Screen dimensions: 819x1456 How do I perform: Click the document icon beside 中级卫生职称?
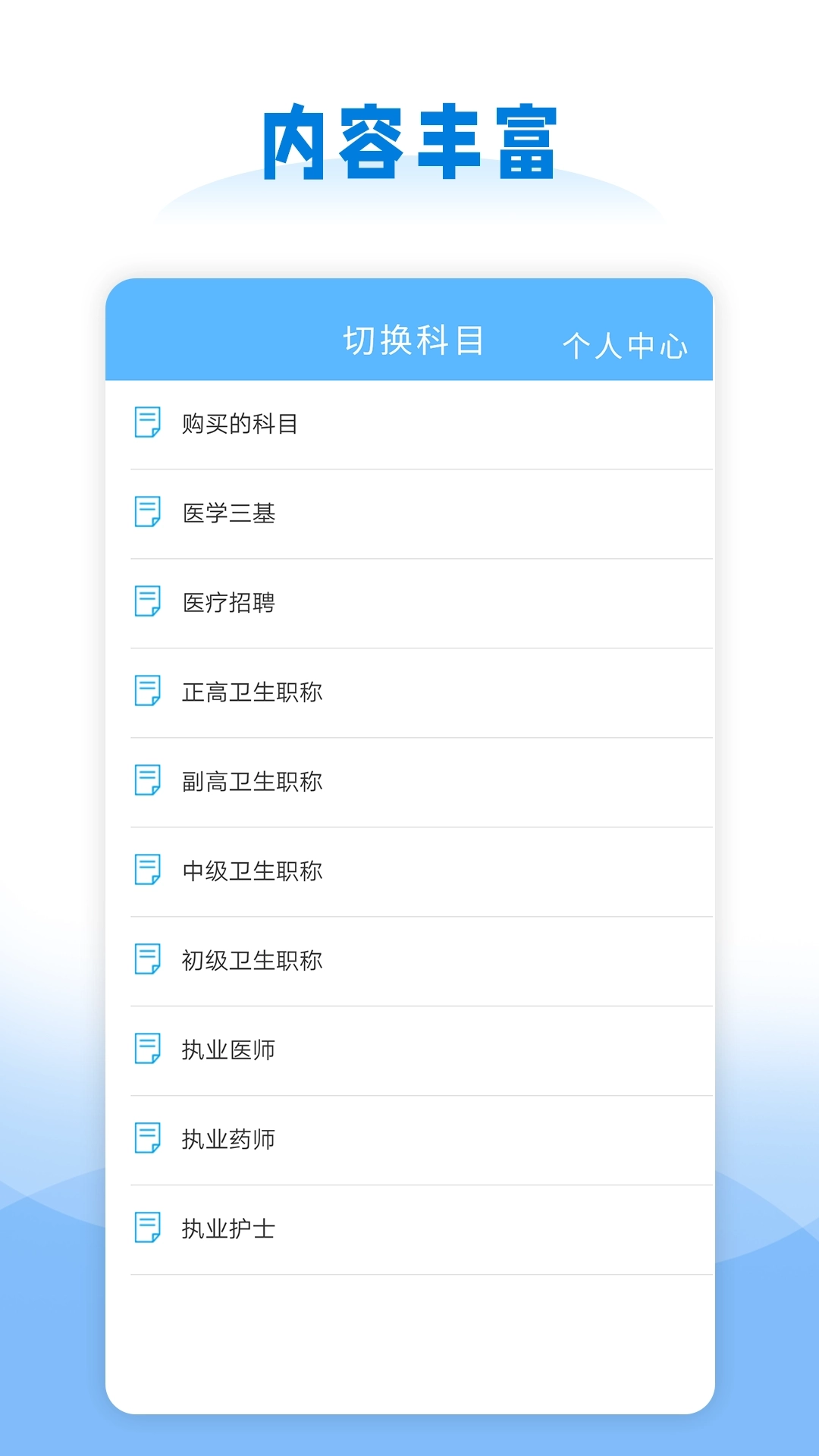(x=148, y=870)
